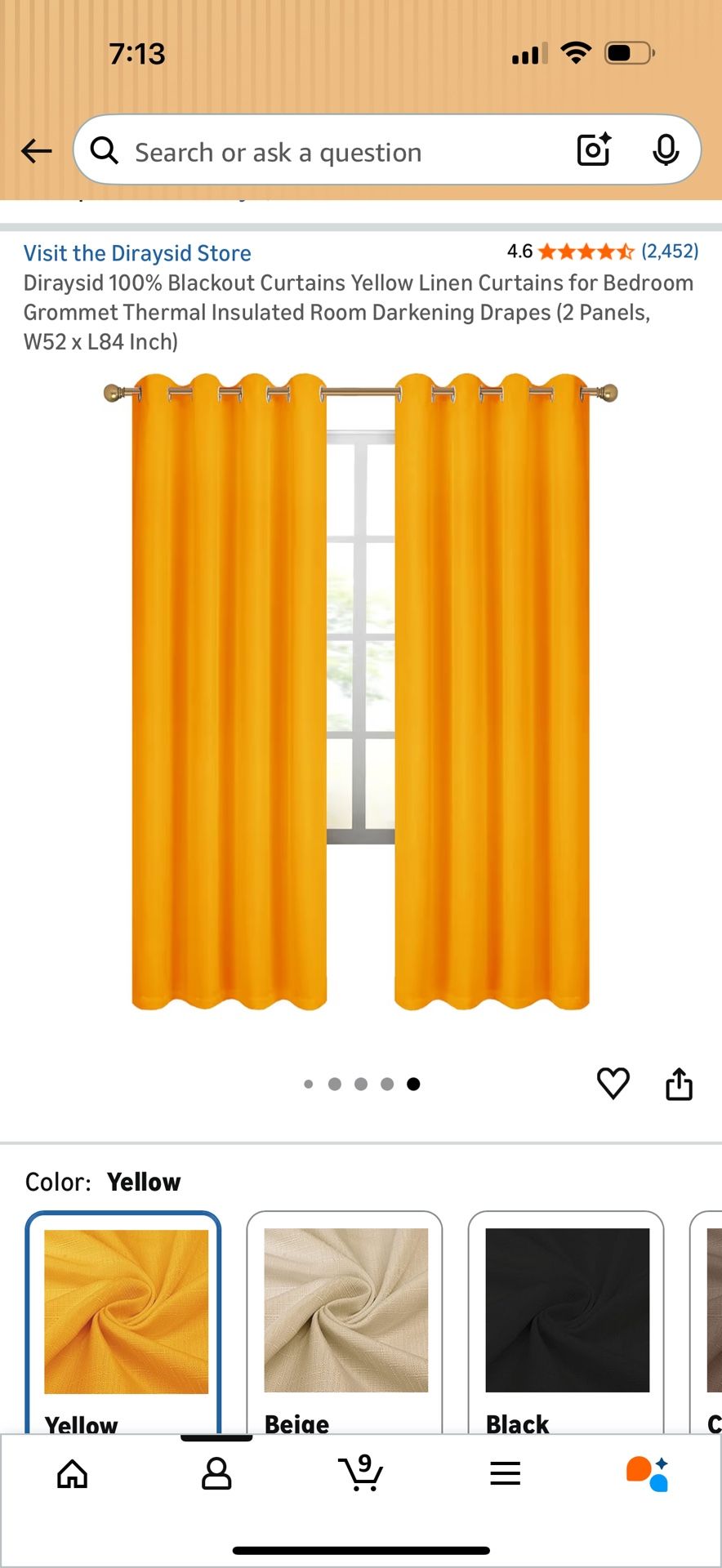Viewport: 722px width, 1568px height.
Task: Tap the magnifying glass search icon
Action: [x=104, y=149]
